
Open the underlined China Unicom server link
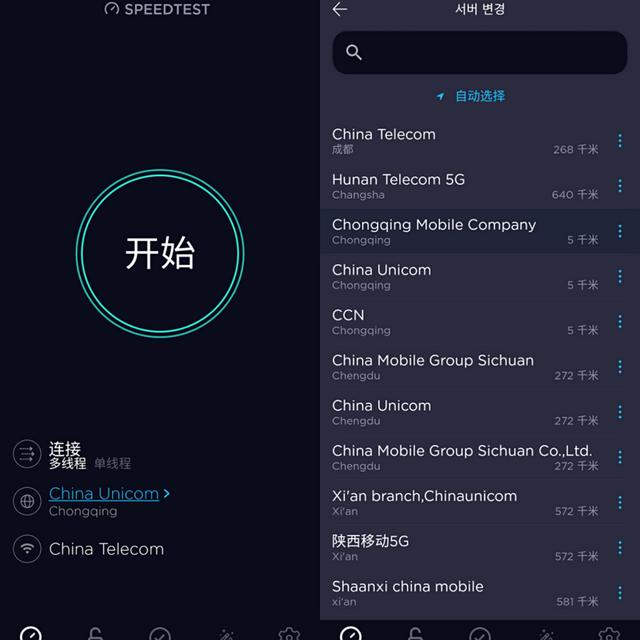point(104,493)
